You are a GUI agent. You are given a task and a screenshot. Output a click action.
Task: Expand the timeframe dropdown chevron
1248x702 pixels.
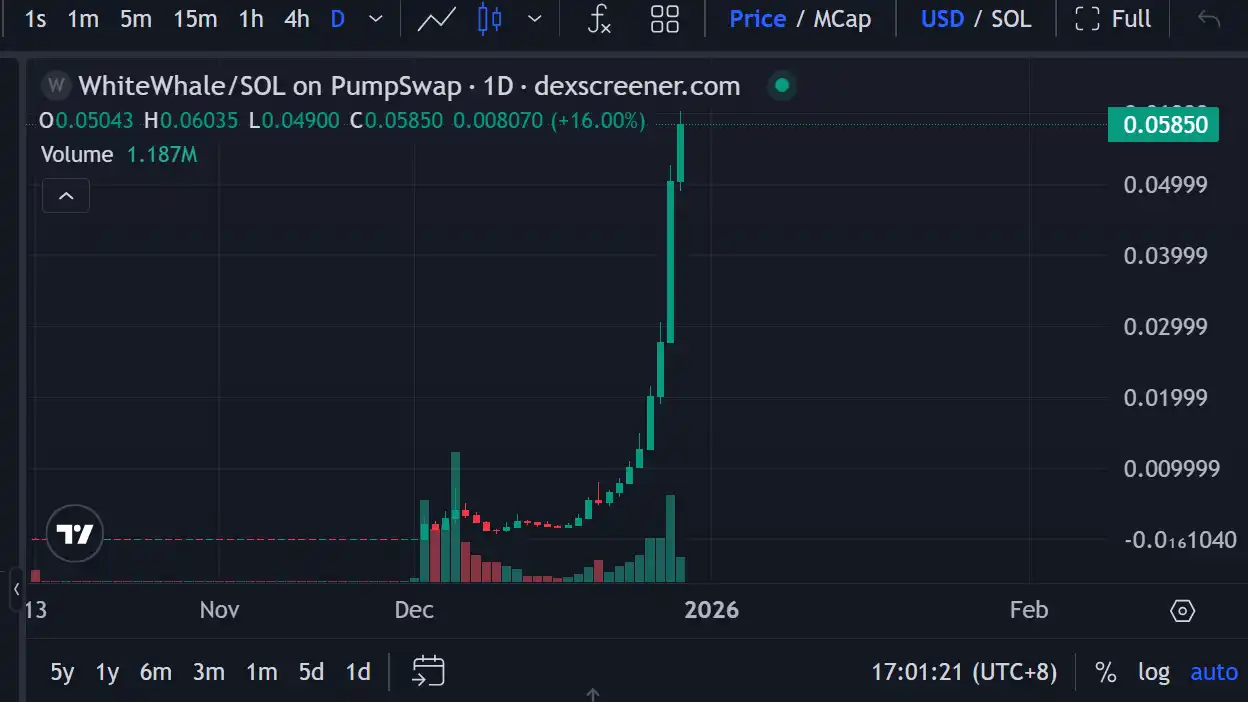click(376, 19)
